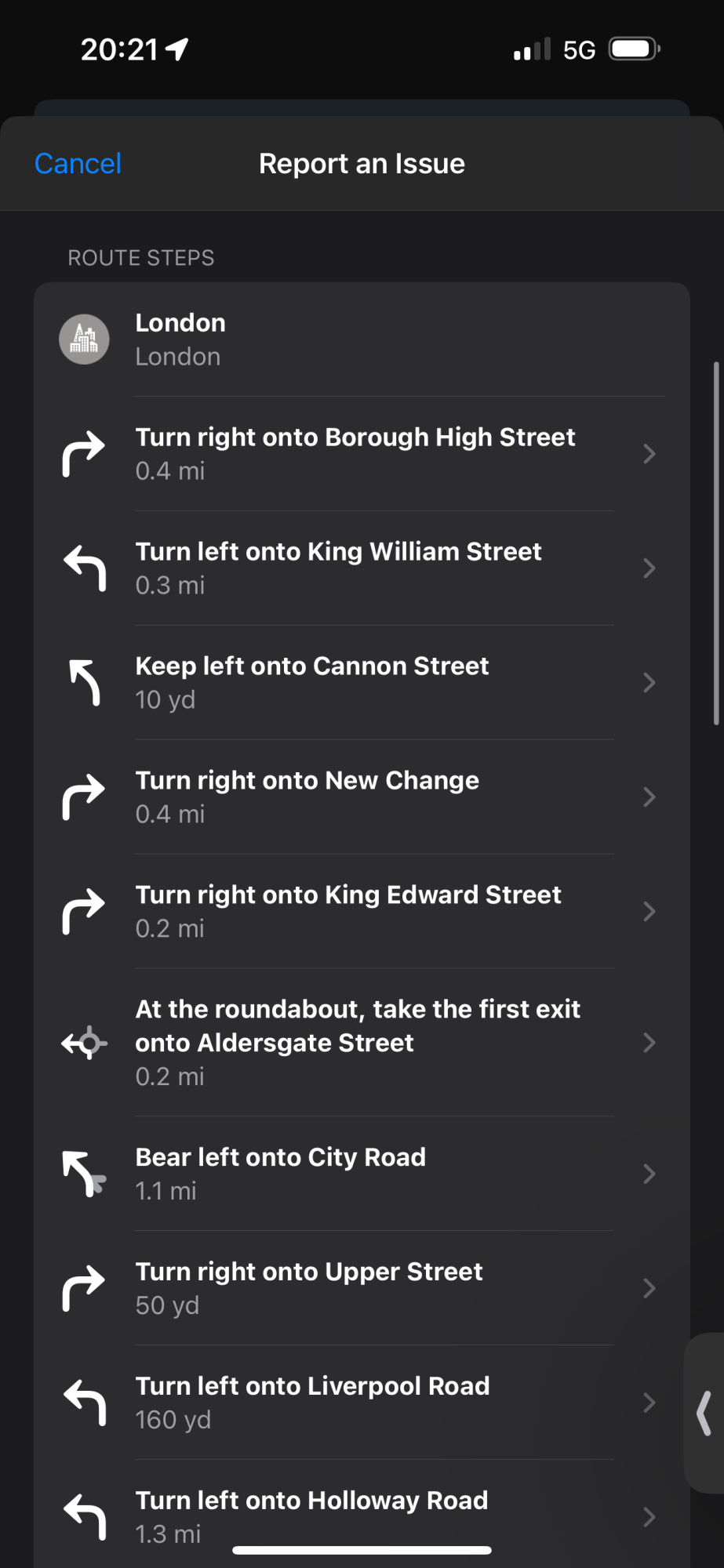The height and width of the screenshot is (1568, 724).
Task: Select Bear left onto City Road
Action: 362,1174
